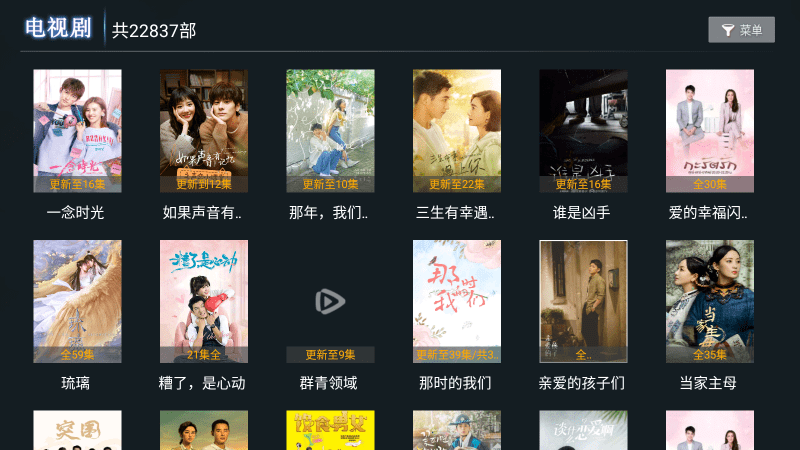View the drama 谁是凶手
The image size is (800, 450).
[x=583, y=131]
